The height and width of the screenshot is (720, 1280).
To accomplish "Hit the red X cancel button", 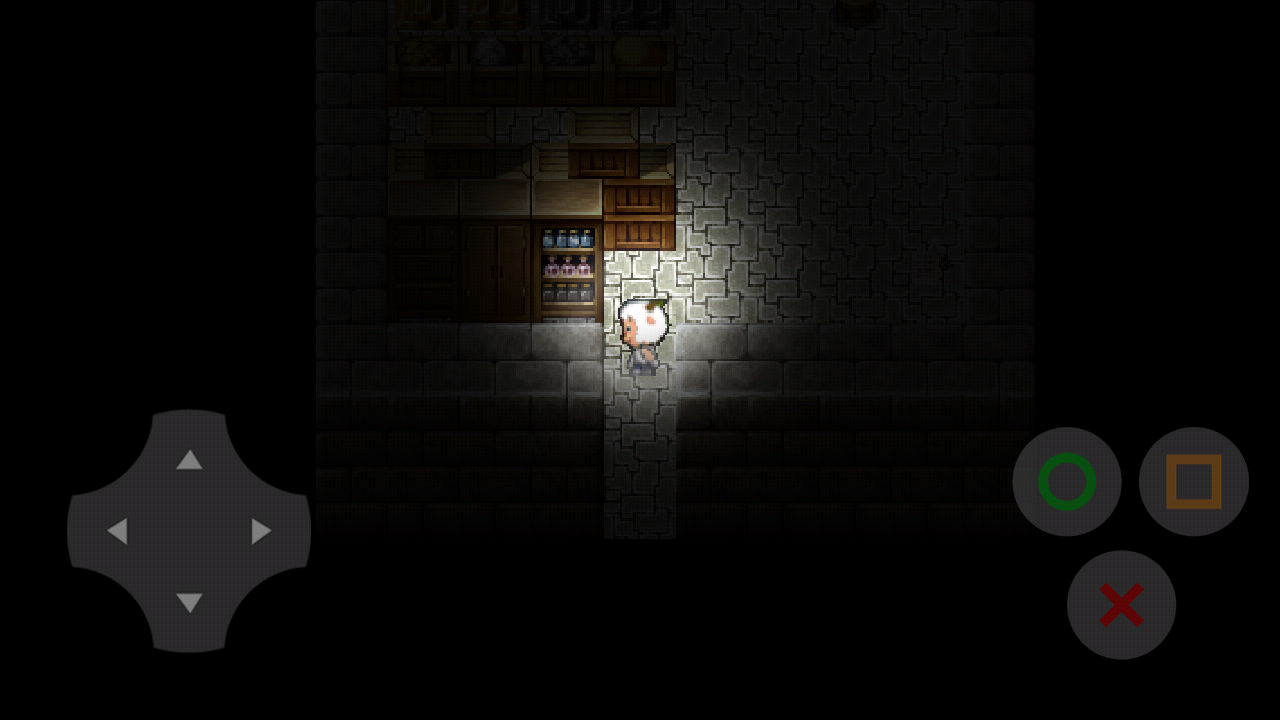I will click(1121, 605).
